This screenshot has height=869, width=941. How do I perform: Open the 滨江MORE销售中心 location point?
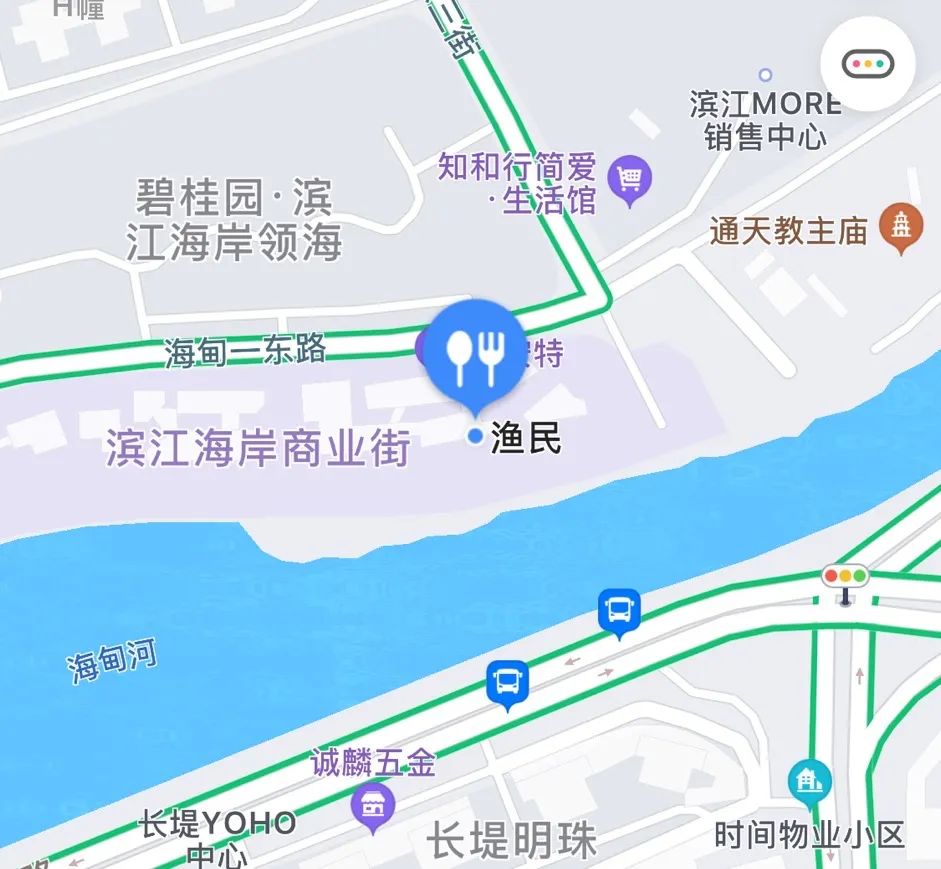coord(765,75)
